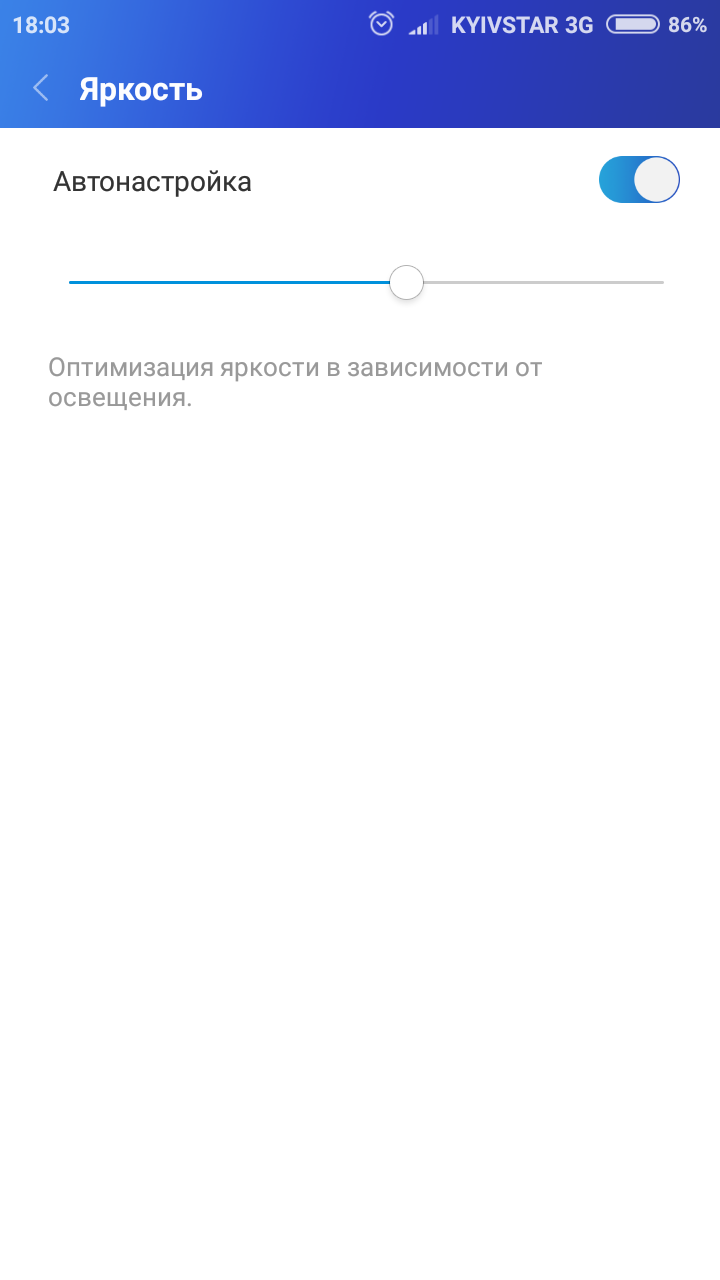
Task: Tap the brightness slider track
Action: click(x=366, y=283)
